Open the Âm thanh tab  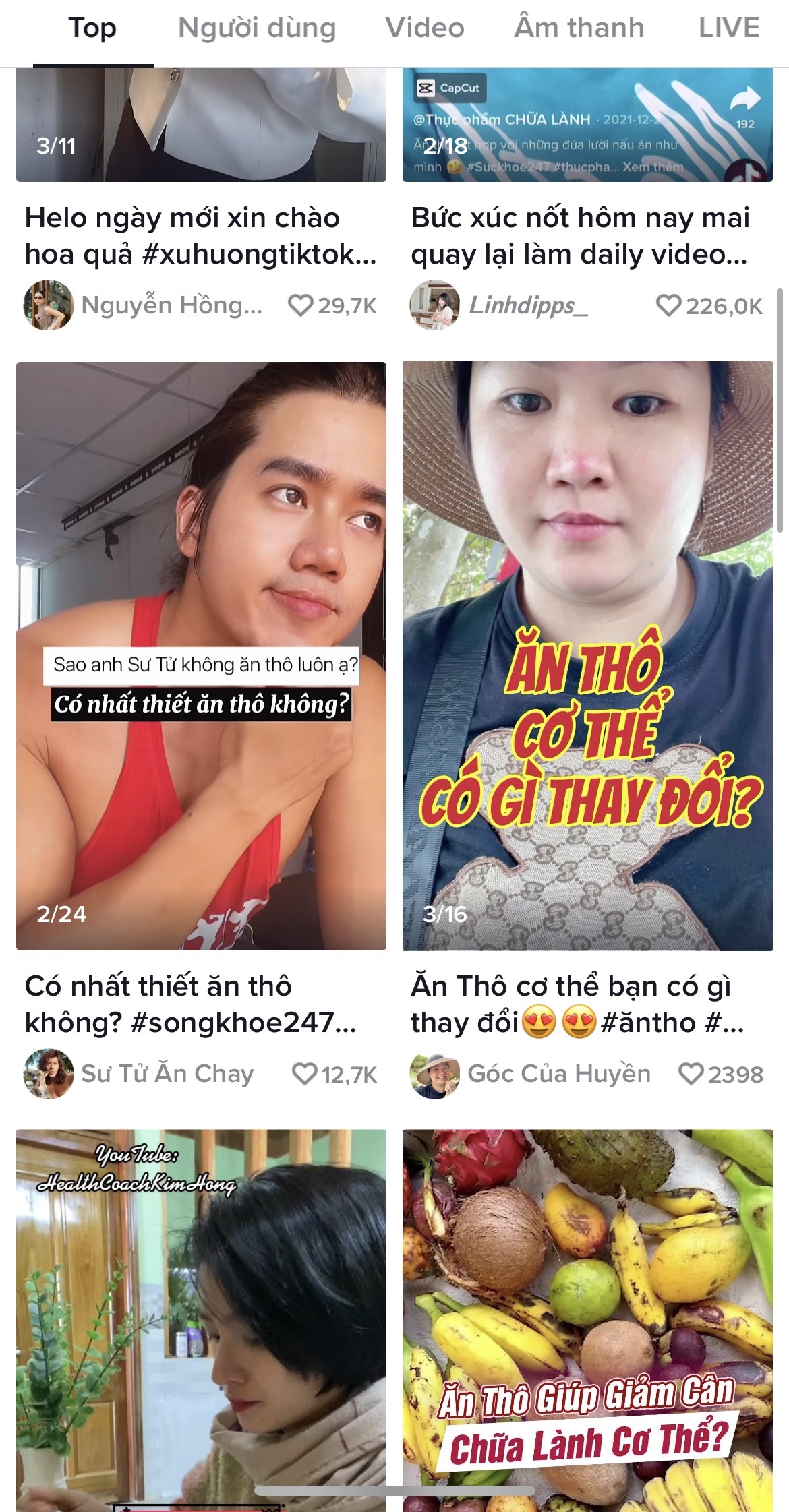pyautogui.click(x=579, y=28)
